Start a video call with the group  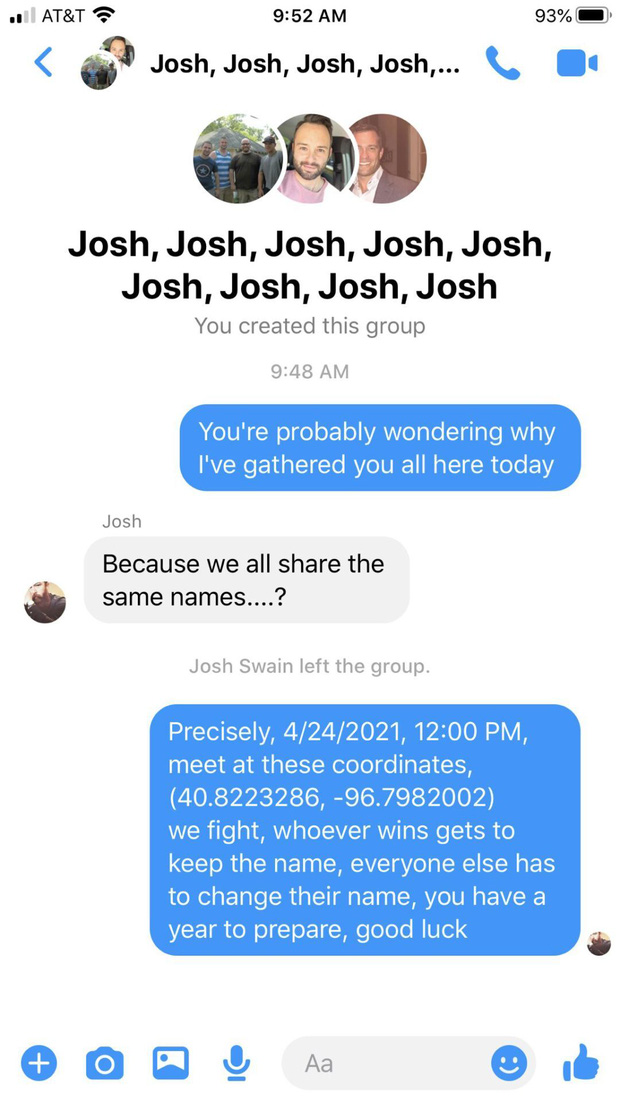[x=577, y=64]
